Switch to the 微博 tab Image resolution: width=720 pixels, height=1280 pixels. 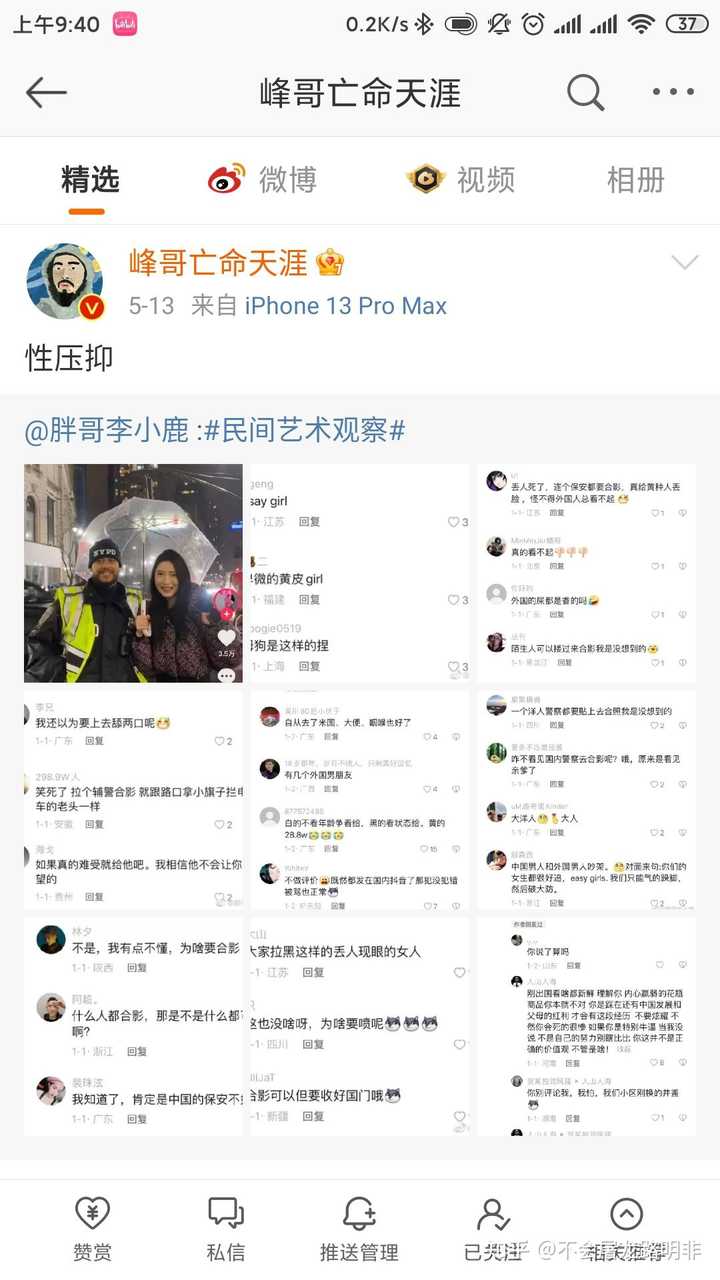(x=263, y=180)
